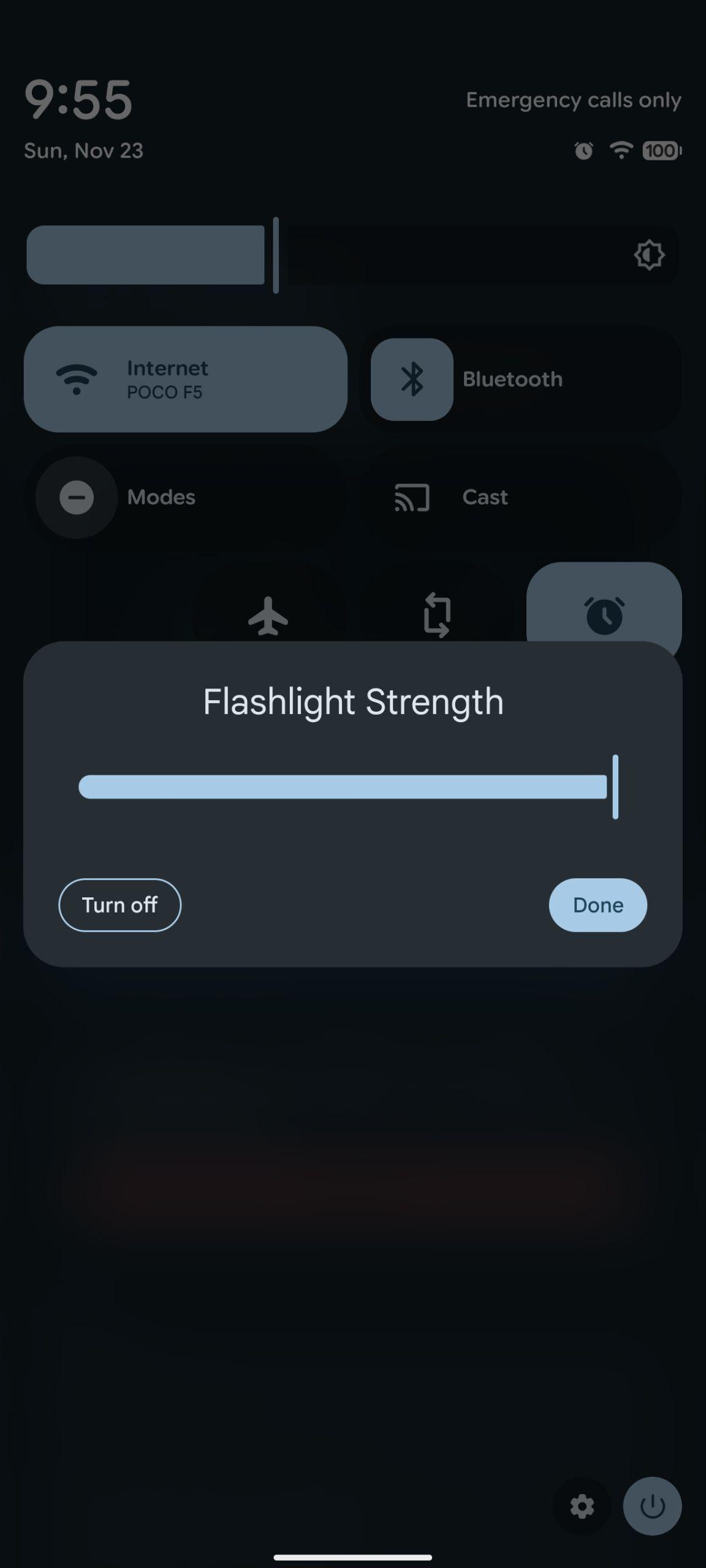Image resolution: width=706 pixels, height=1568 pixels.
Task: Open Settings via the gear icon
Action: click(582, 1506)
